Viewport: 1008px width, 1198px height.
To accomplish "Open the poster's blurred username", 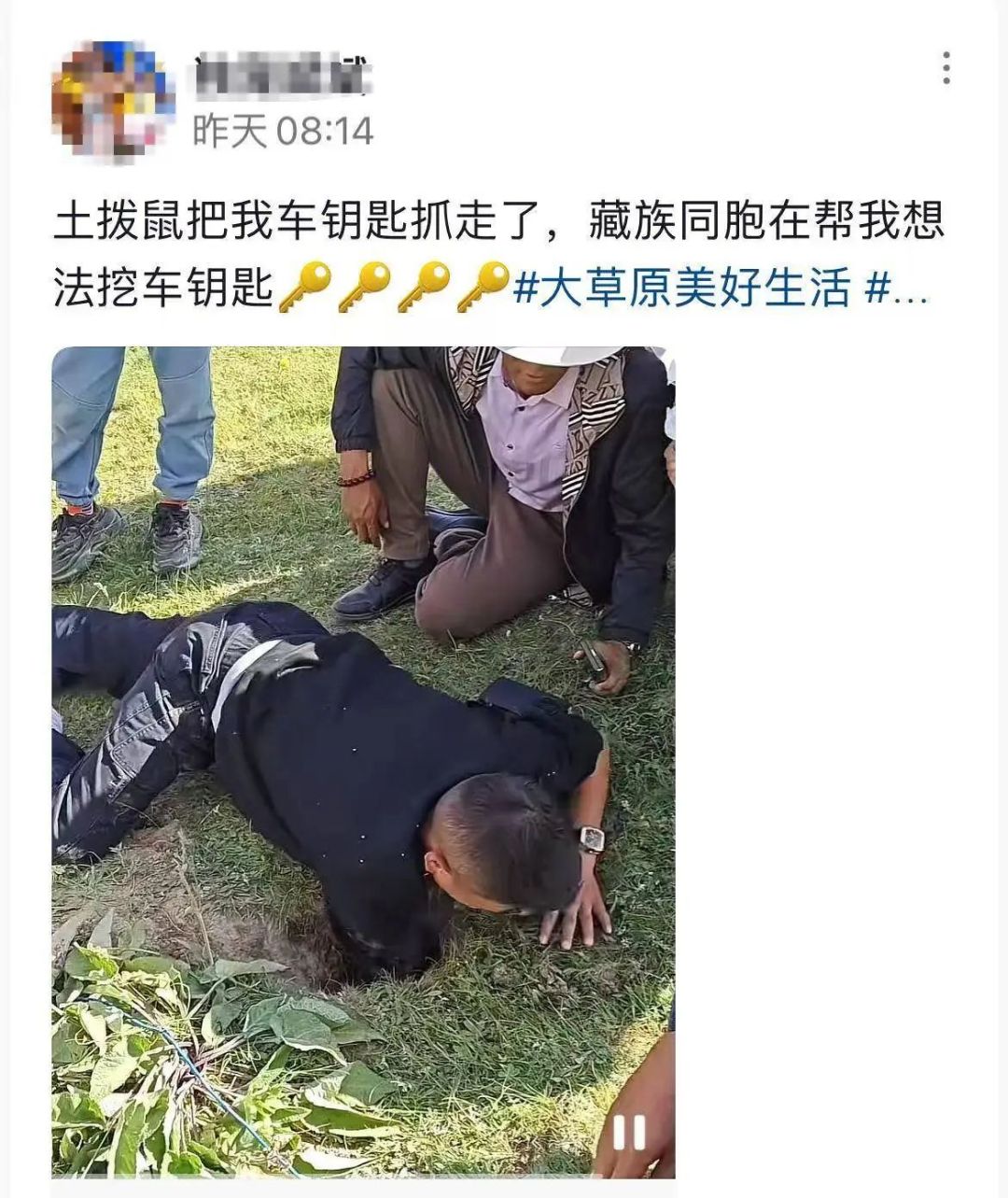I will pos(282,75).
